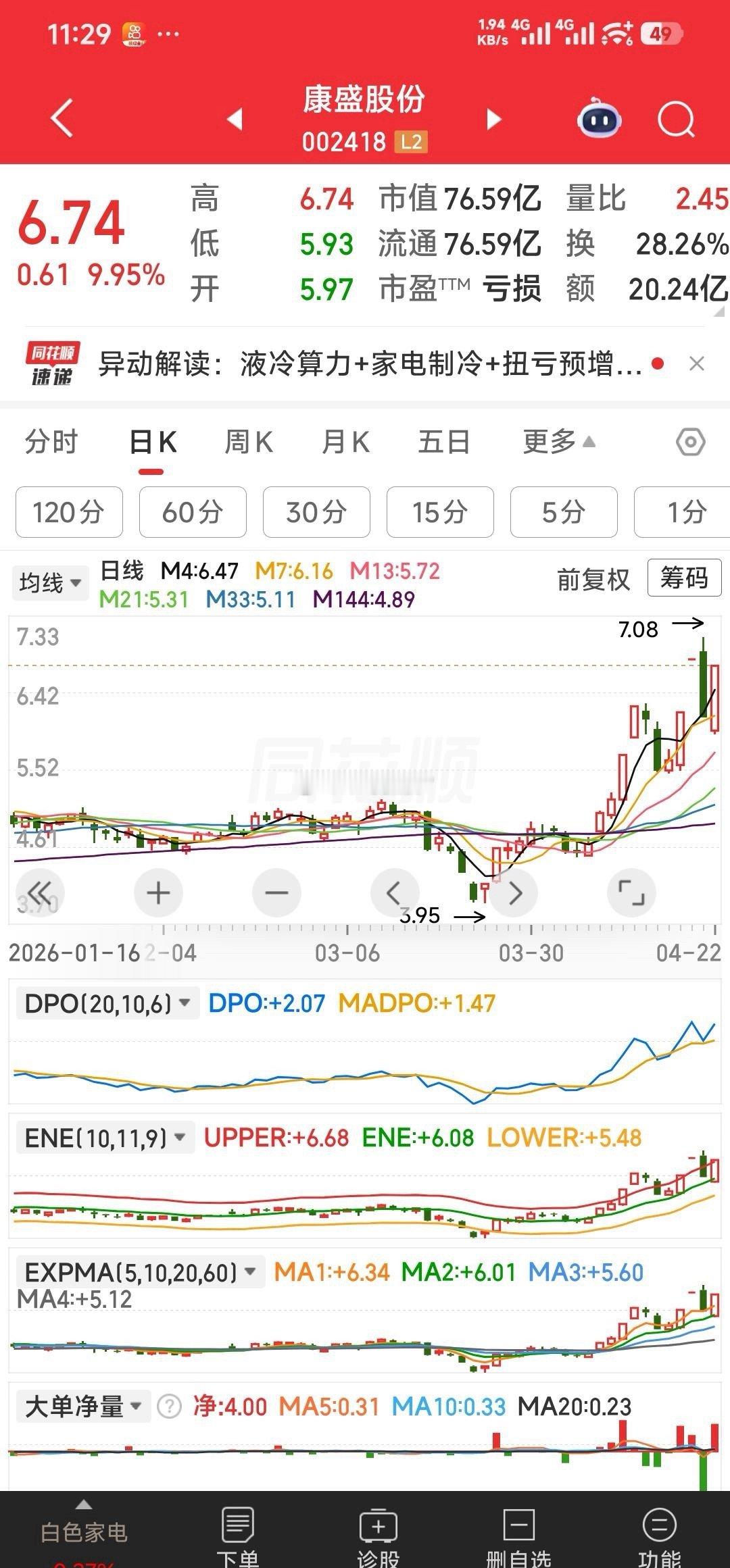Zoom out the chart with minus icon
Image resolution: width=730 pixels, height=1568 pixels.
pyautogui.click(x=276, y=892)
